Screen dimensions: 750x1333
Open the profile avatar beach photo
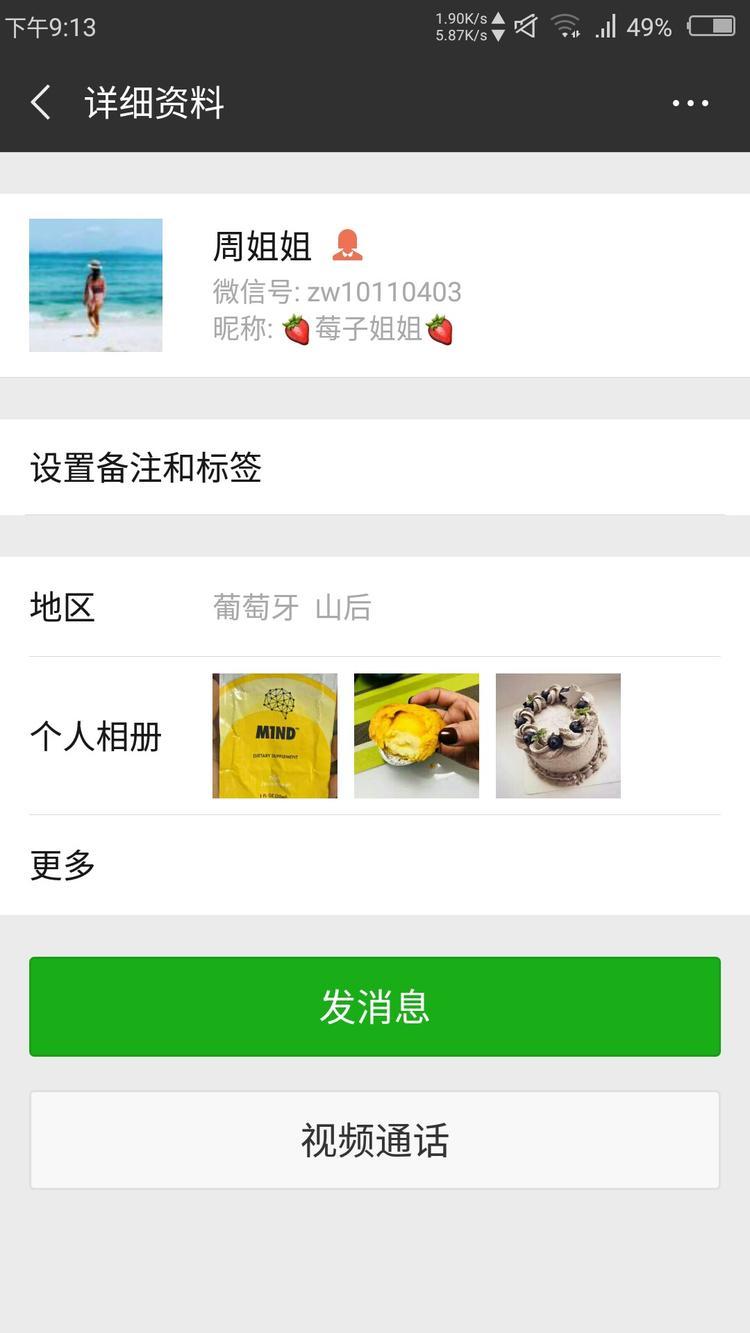coord(95,284)
